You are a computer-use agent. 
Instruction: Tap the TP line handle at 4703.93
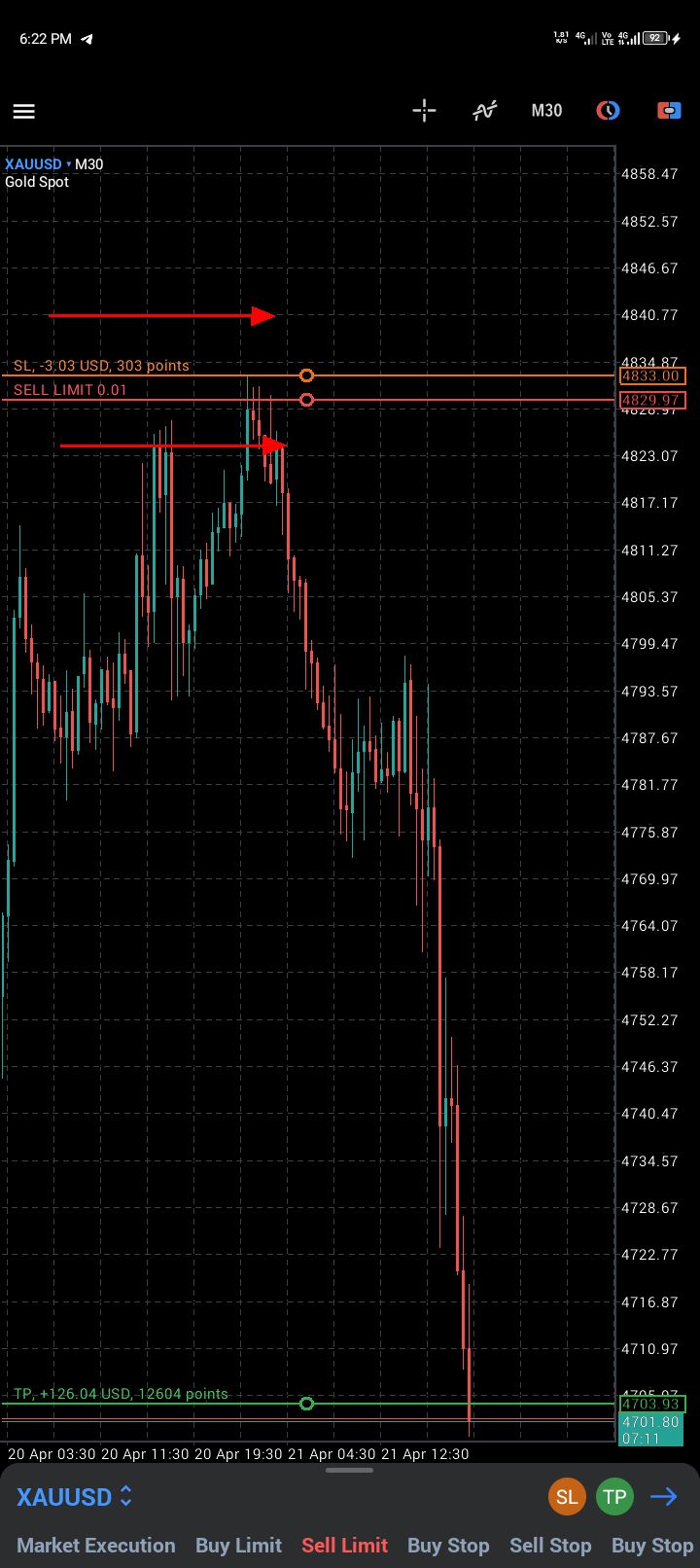pyautogui.click(x=306, y=1404)
